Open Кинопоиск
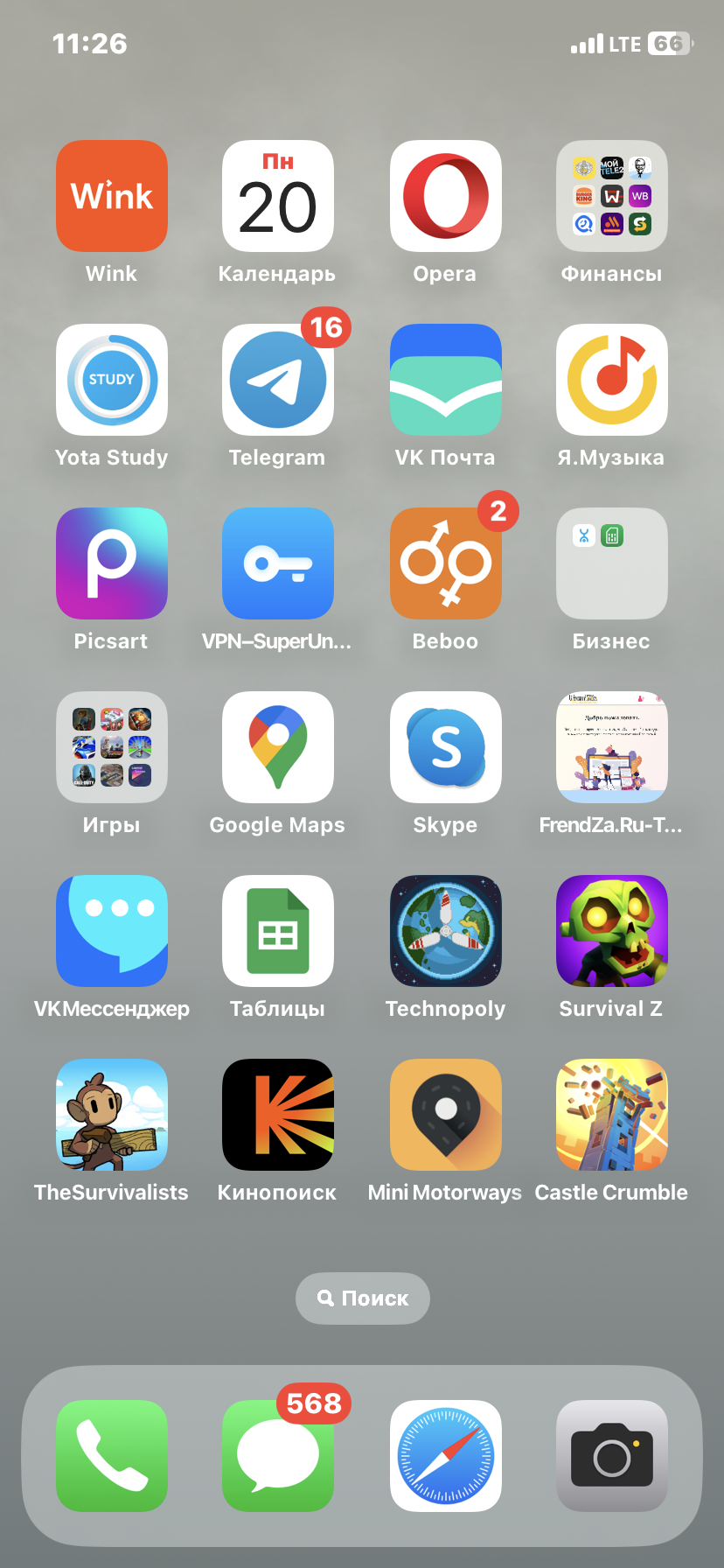Viewport: 724px width, 1568px height. click(278, 1115)
